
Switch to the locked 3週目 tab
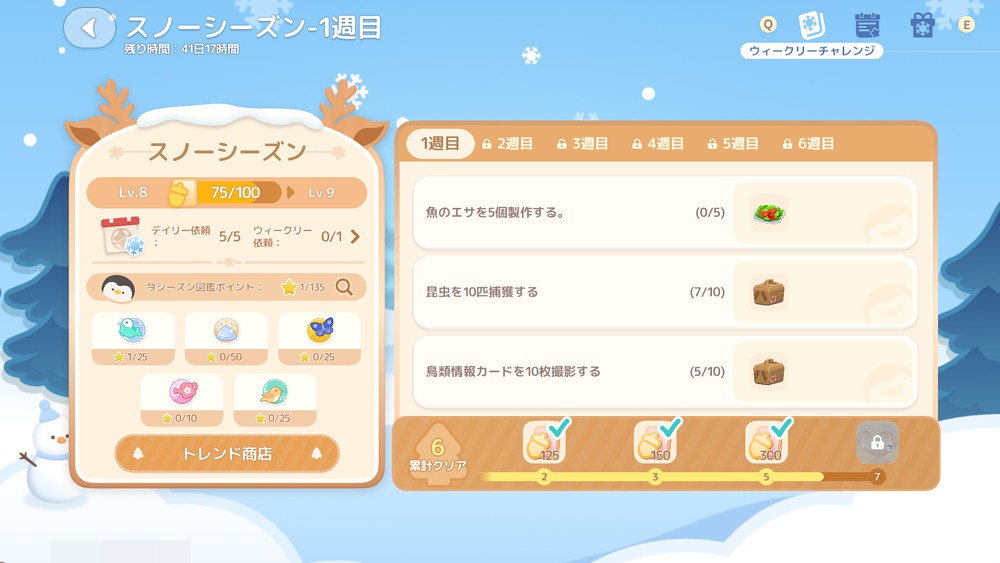(x=582, y=144)
